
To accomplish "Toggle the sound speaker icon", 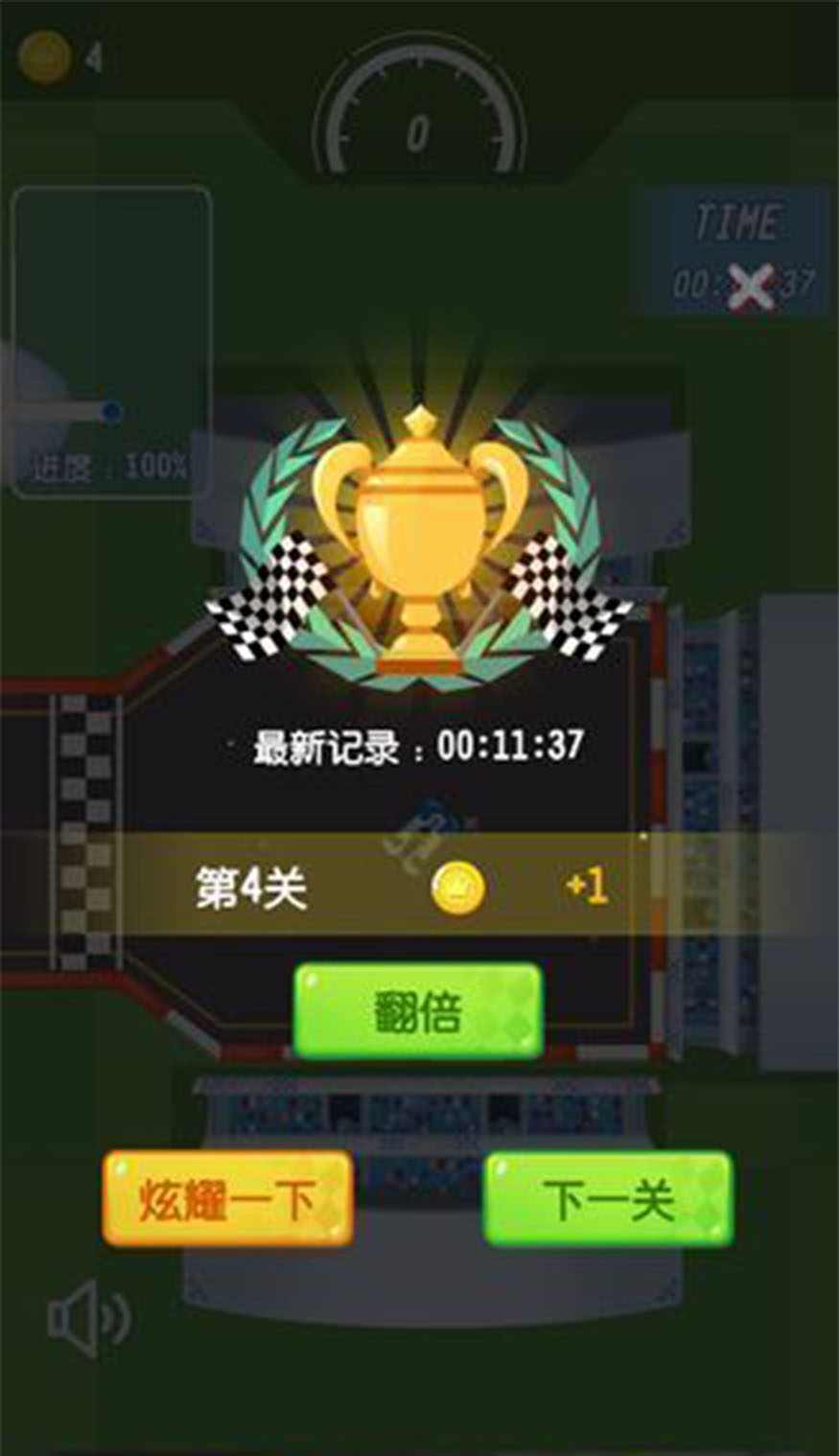I will point(88,1319).
